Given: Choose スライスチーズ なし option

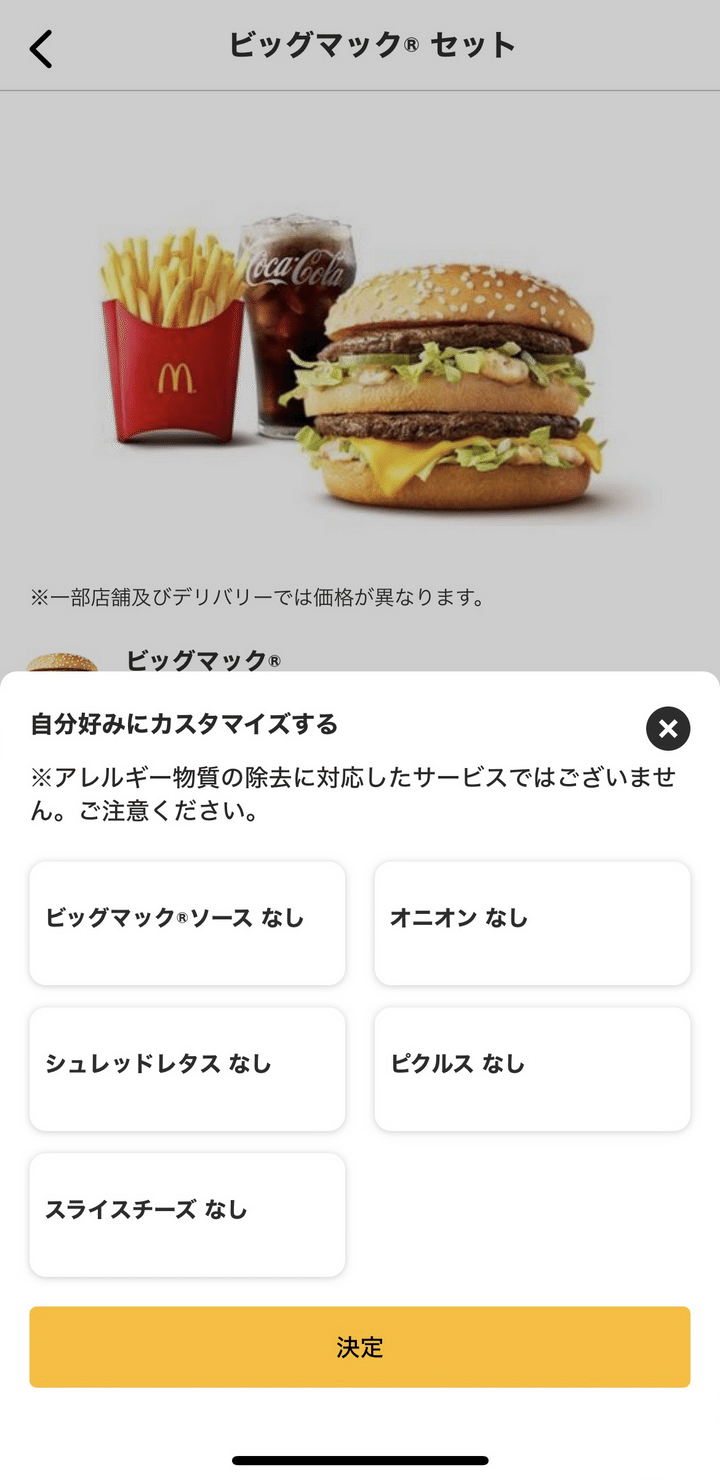Looking at the screenshot, I should click(x=187, y=1214).
